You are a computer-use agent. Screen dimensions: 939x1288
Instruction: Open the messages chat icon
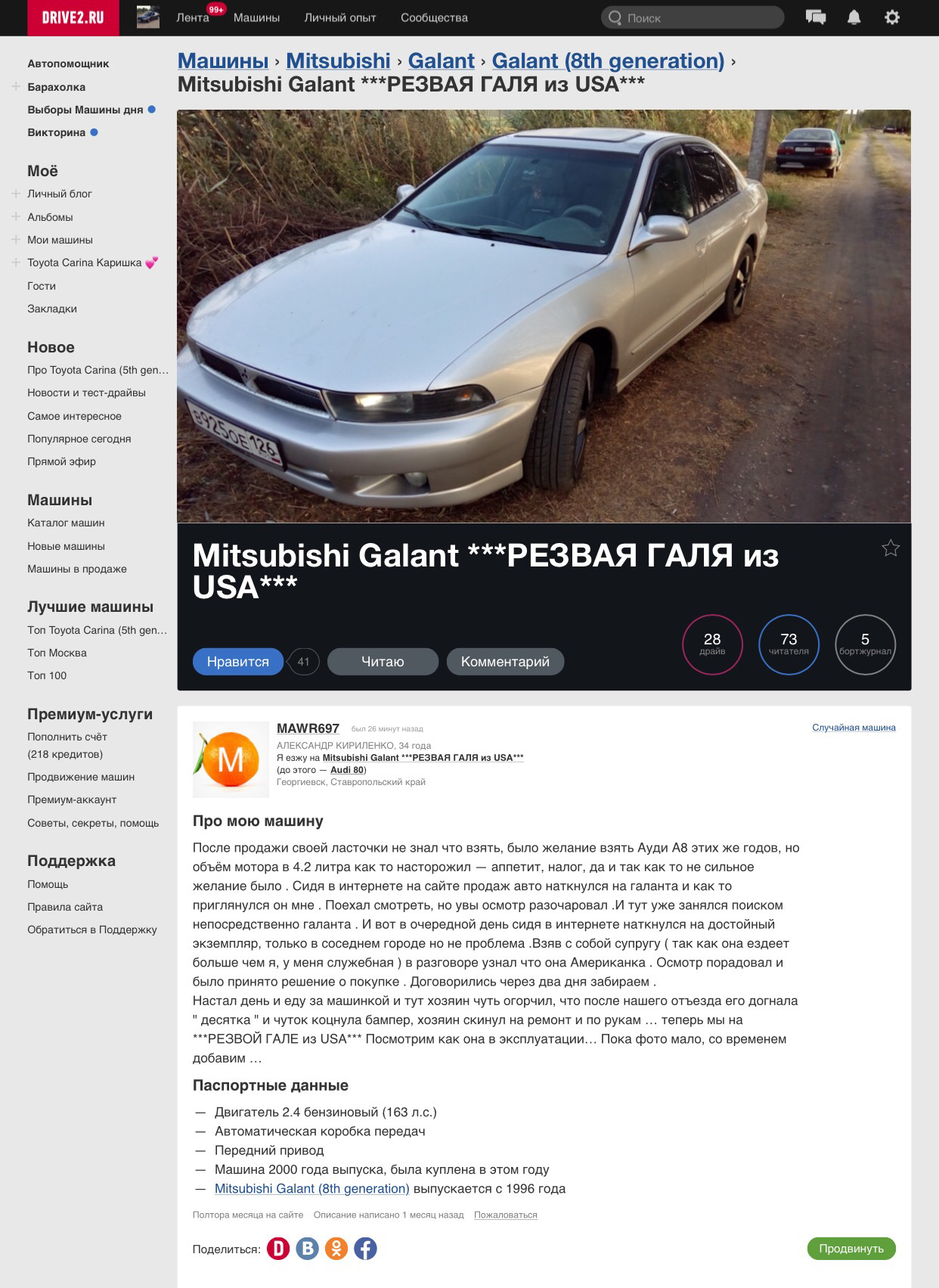(x=816, y=17)
